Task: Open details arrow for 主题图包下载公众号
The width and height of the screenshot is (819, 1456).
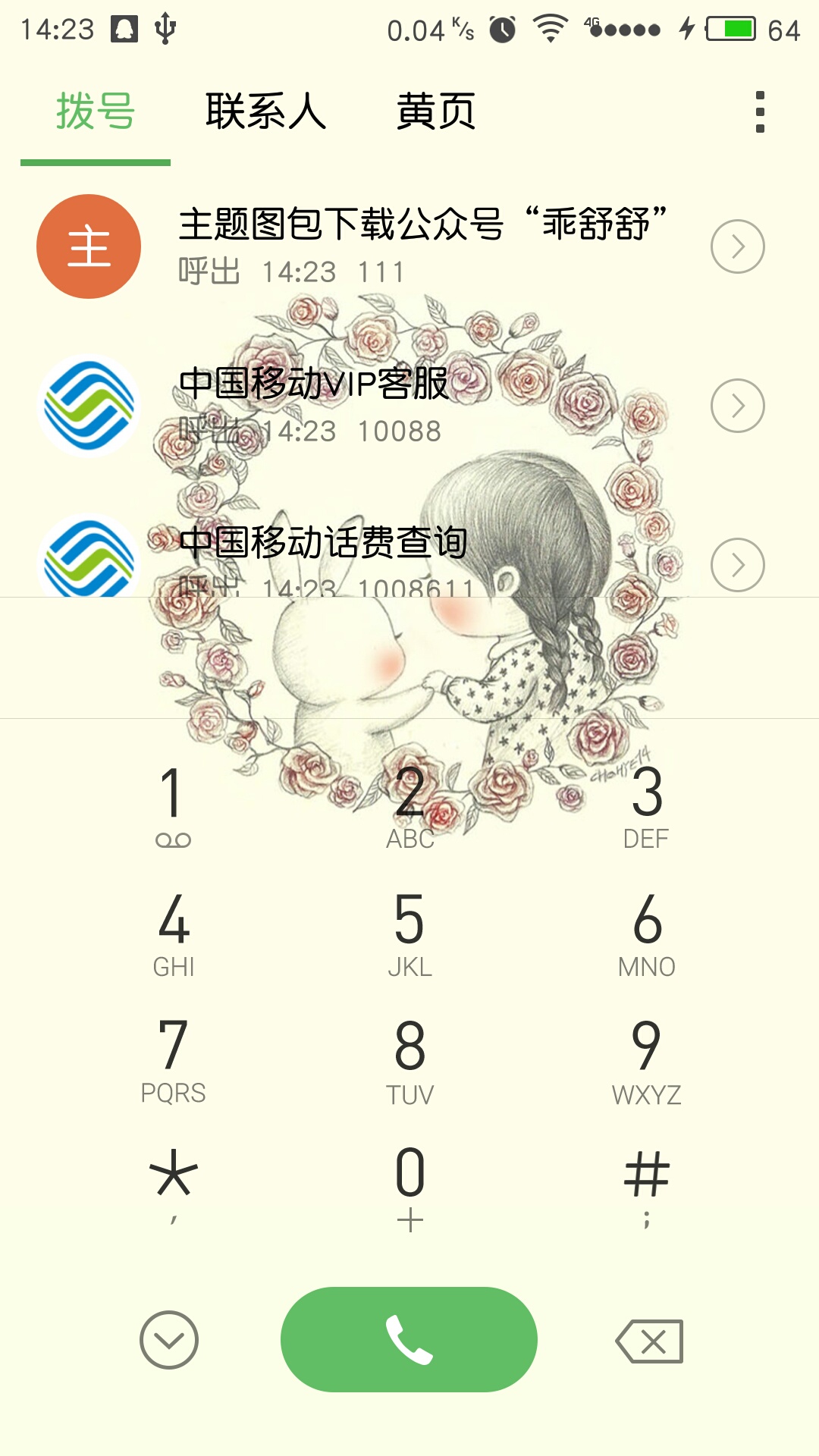Action: 737,246
